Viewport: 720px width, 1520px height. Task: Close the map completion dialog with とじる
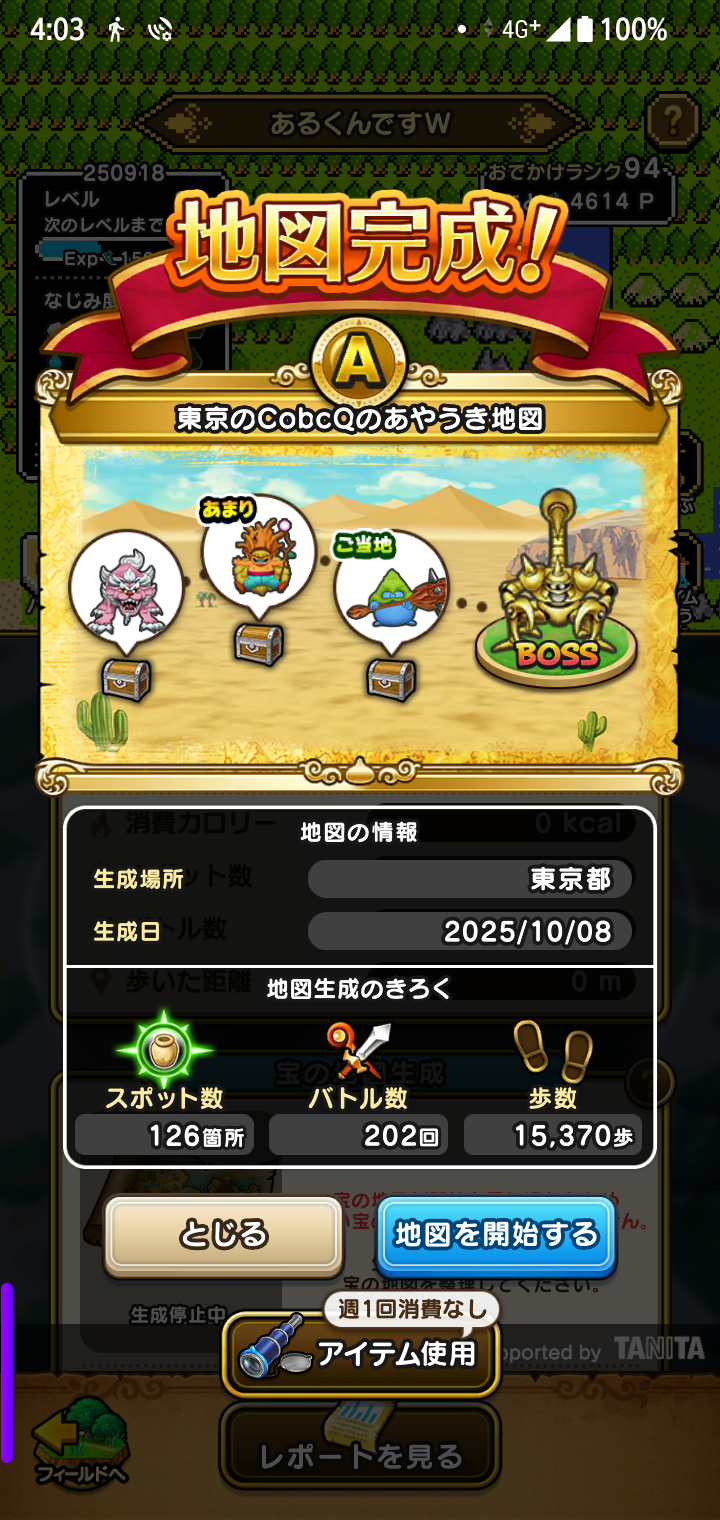(x=224, y=1236)
